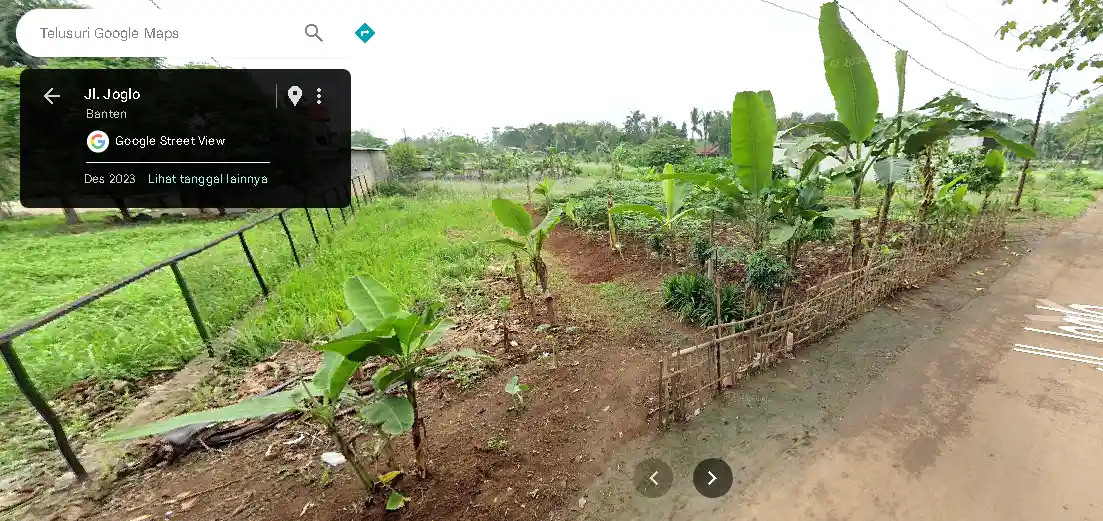Viewport: 1103px width, 521px height.
Task: Open the Lihat tanggal lainnya link
Action: click(208, 179)
